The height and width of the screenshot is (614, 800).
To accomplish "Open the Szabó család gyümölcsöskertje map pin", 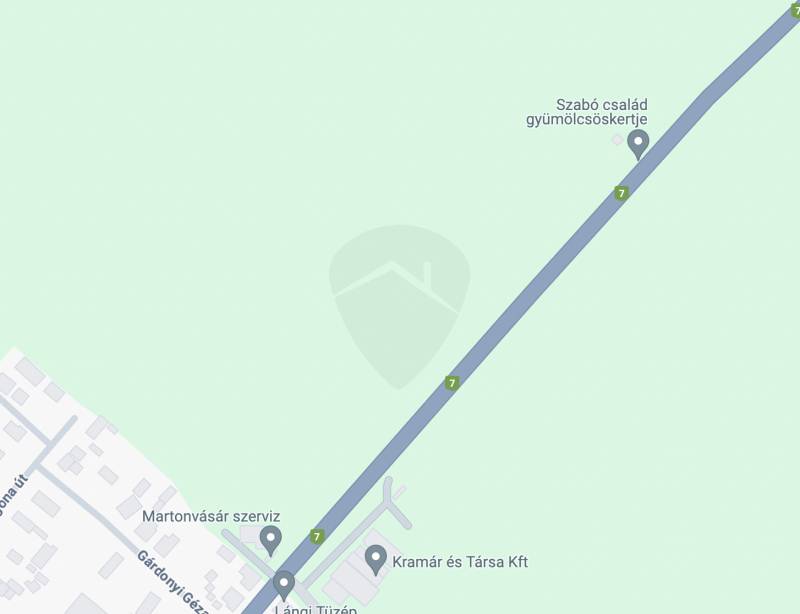I will 637,143.
